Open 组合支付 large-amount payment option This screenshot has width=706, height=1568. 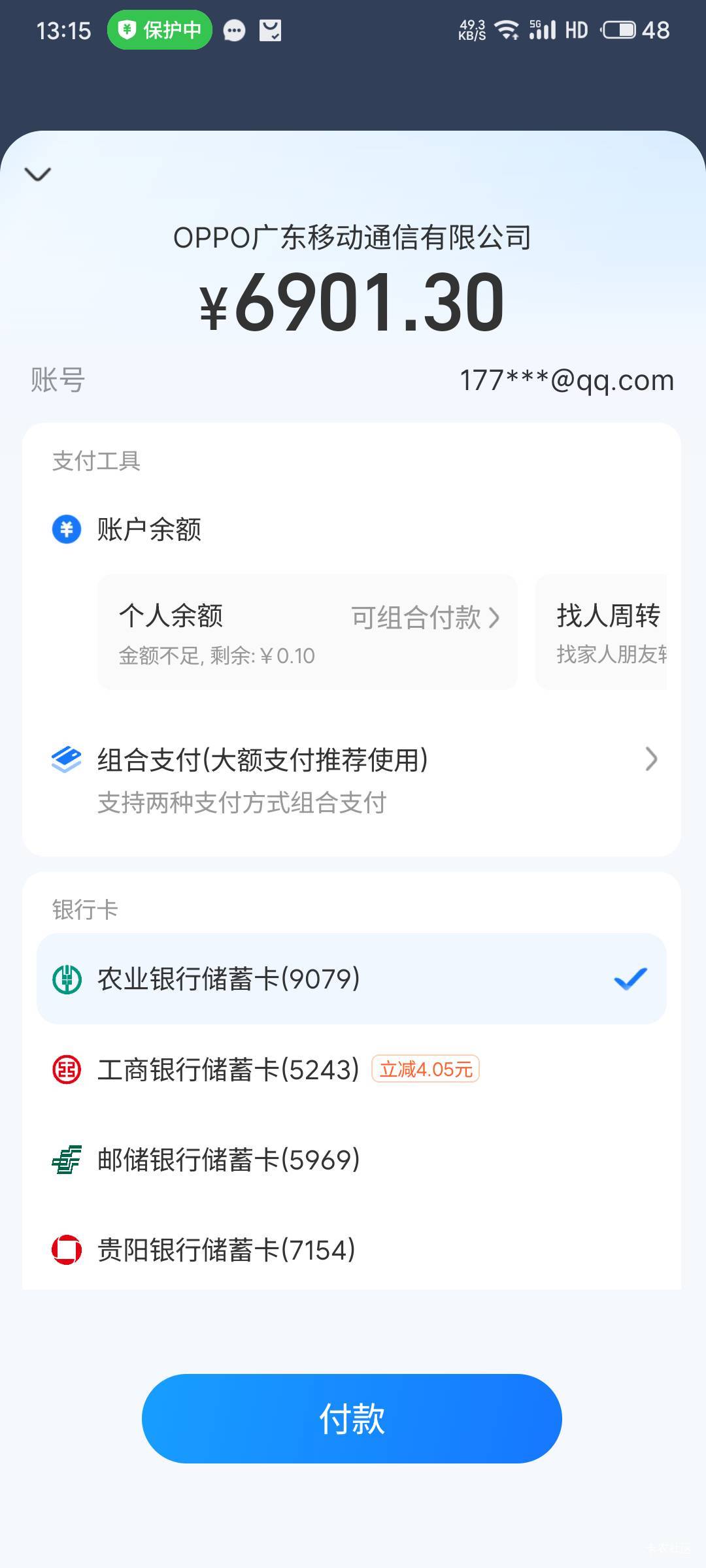point(352,779)
